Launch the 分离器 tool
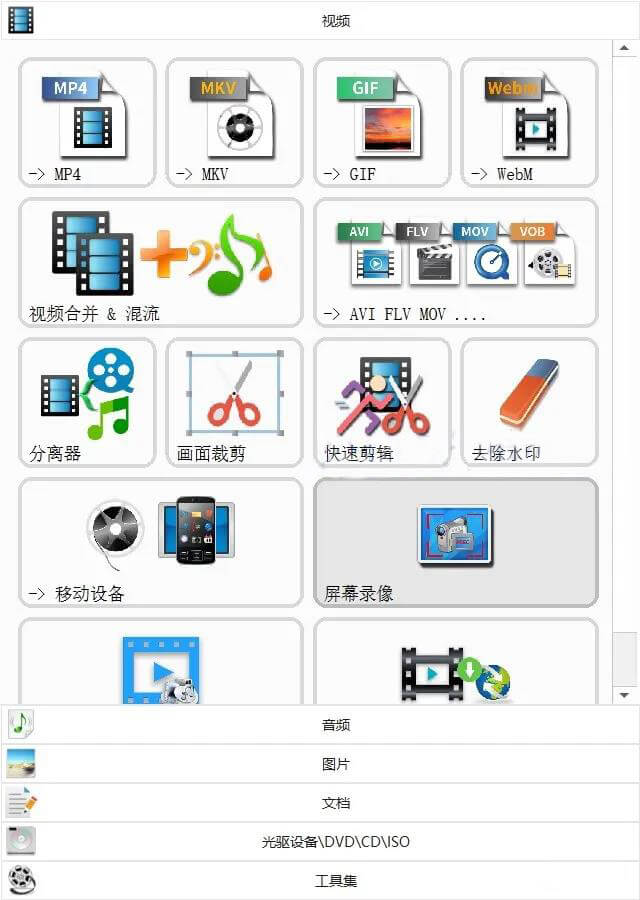This screenshot has height=900, width=640. pyautogui.click(x=87, y=402)
